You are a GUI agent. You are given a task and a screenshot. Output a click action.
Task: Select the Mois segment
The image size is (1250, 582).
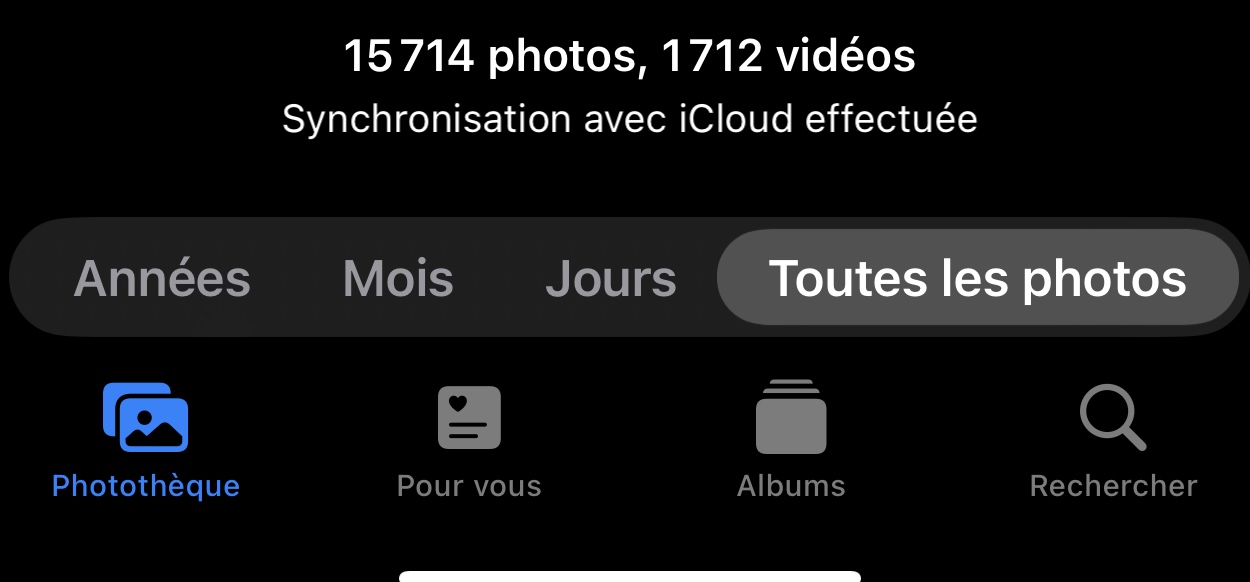[x=398, y=278]
